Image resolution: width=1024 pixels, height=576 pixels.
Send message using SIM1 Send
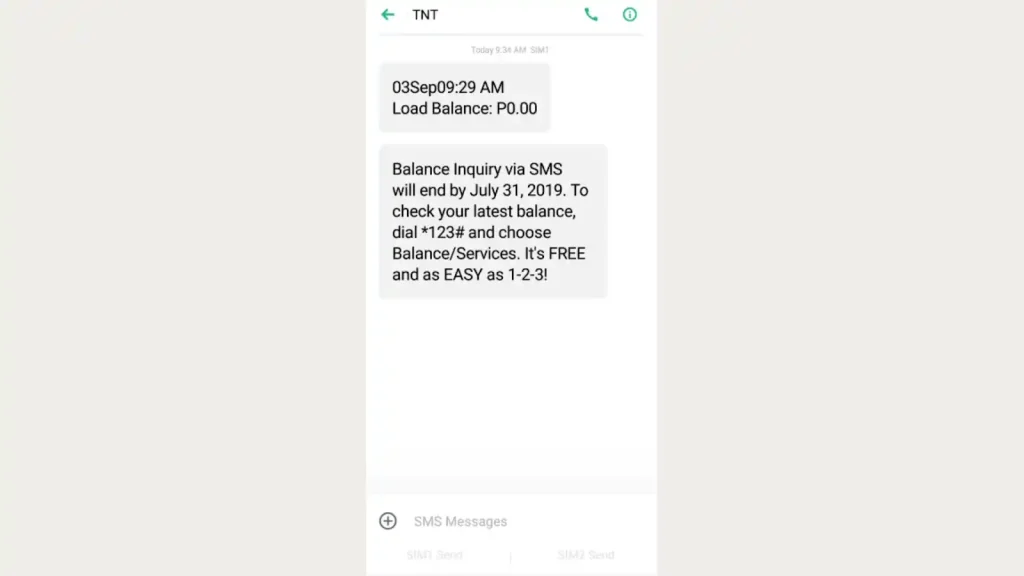tap(435, 555)
